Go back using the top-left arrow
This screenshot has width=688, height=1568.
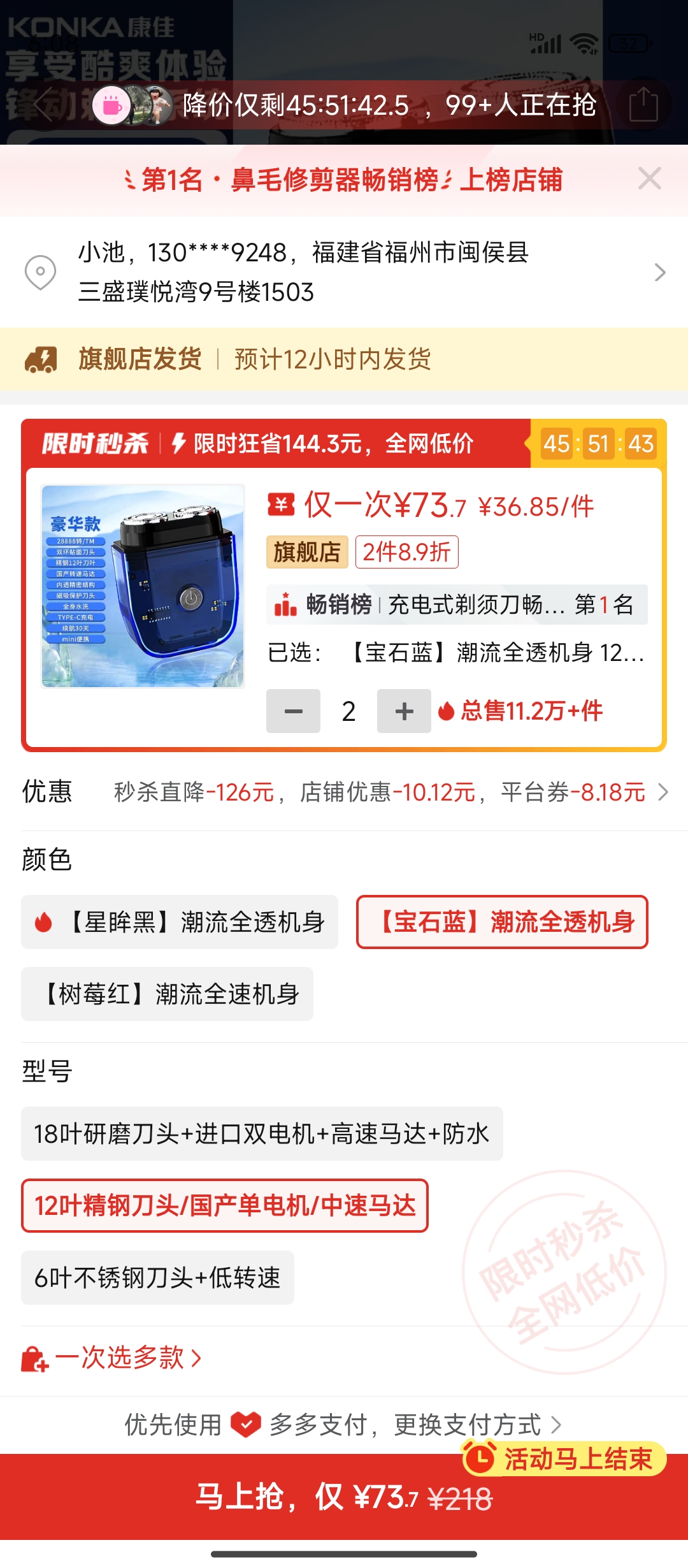click(43, 105)
